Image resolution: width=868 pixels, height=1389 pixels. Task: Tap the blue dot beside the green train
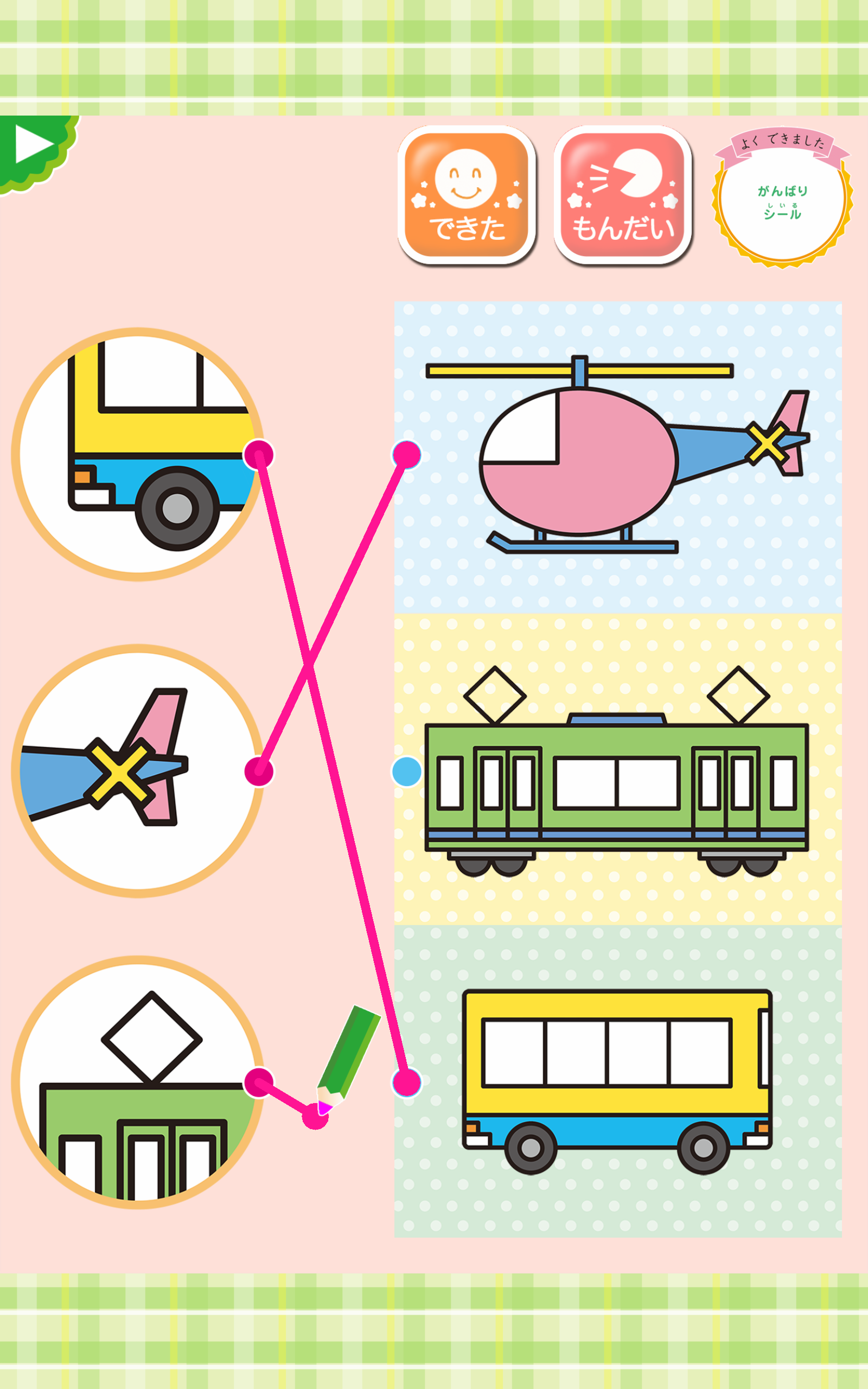click(406, 772)
